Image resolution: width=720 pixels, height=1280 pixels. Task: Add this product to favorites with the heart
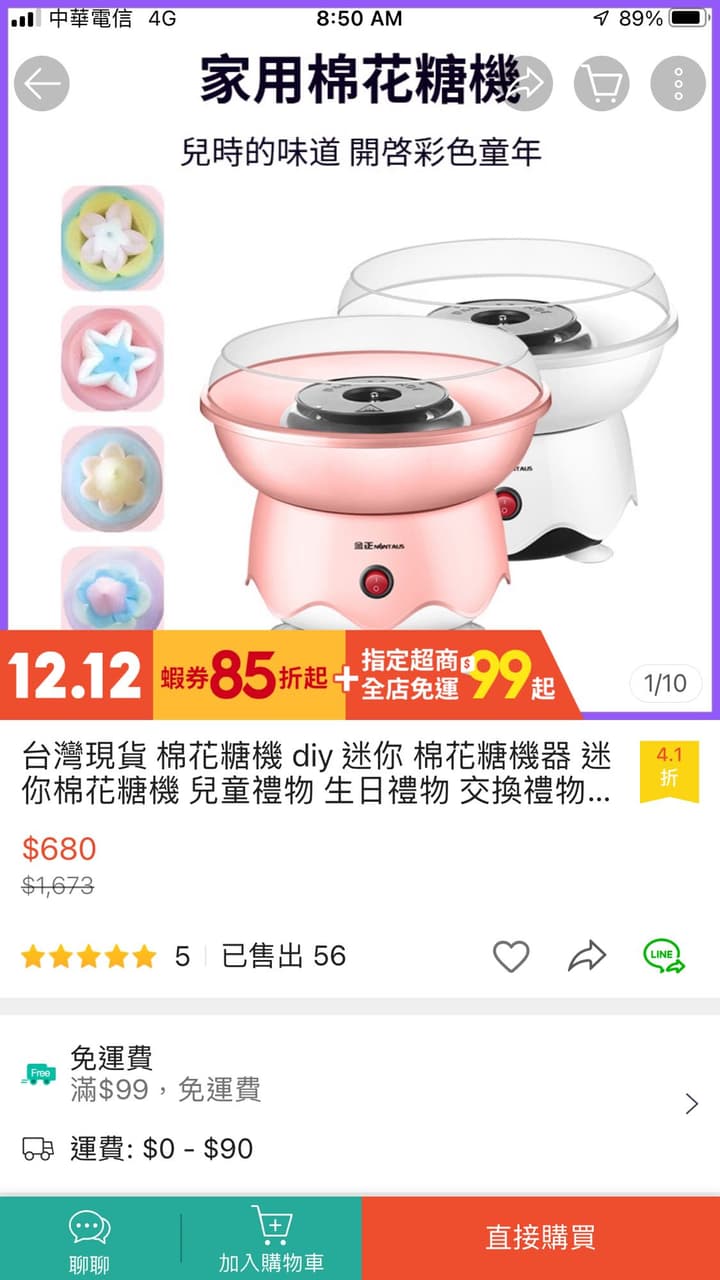(511, 957)
